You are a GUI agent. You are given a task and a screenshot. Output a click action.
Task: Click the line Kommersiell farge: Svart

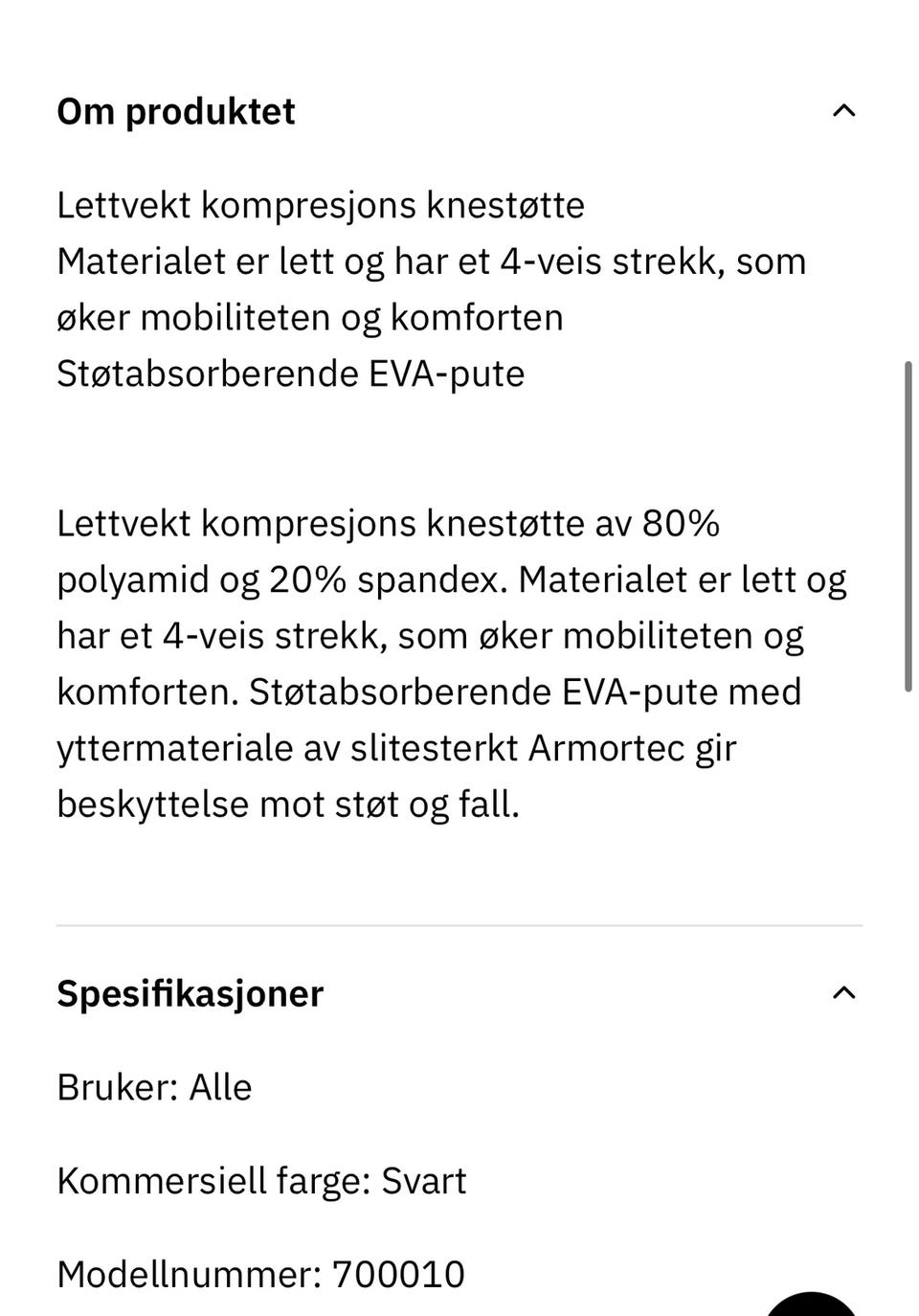tap(261, 1181)
